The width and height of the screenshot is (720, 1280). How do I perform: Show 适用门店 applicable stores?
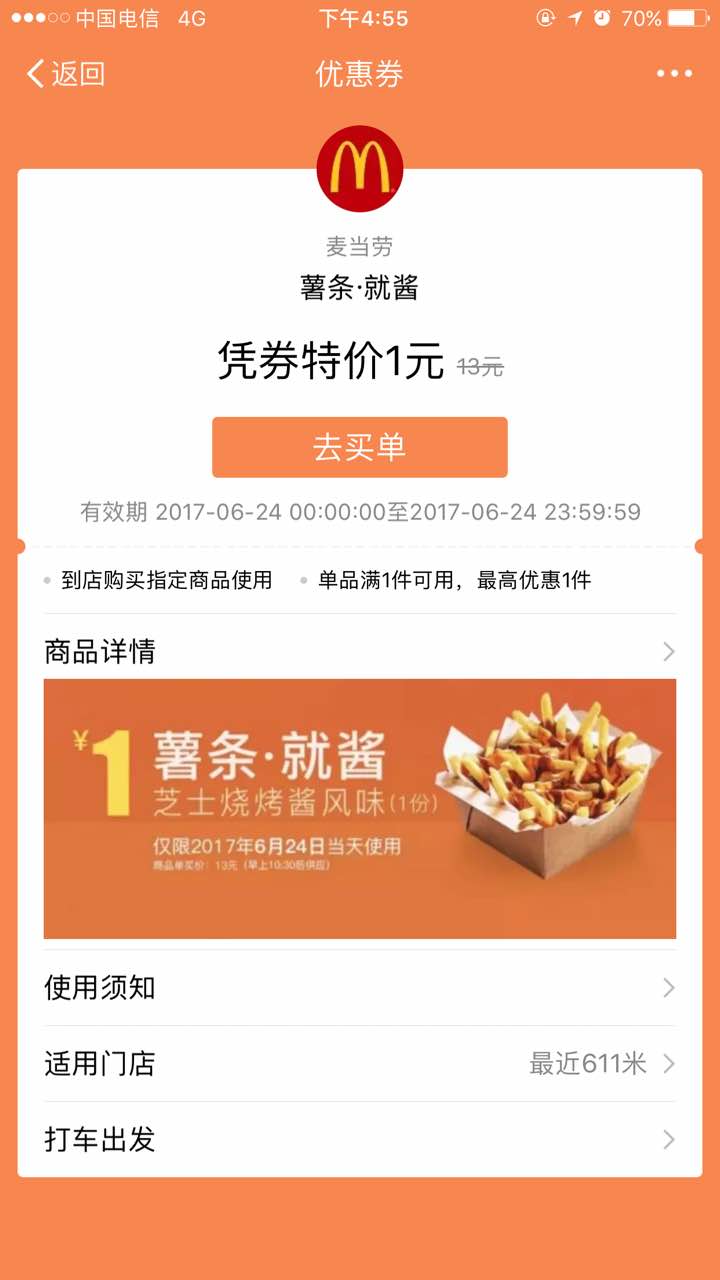click(x=359, y=1064)
